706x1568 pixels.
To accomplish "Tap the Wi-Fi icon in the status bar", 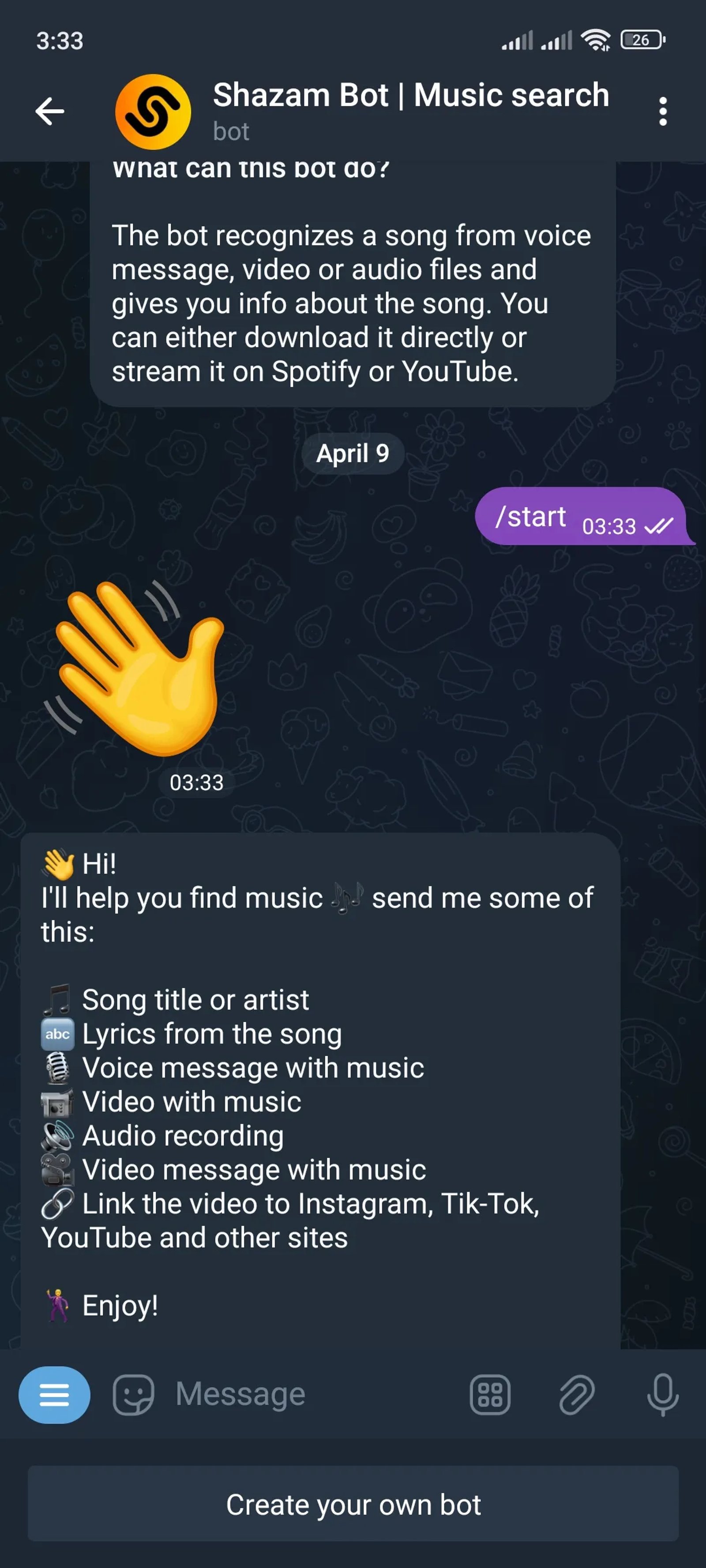I will pos(593,39).
